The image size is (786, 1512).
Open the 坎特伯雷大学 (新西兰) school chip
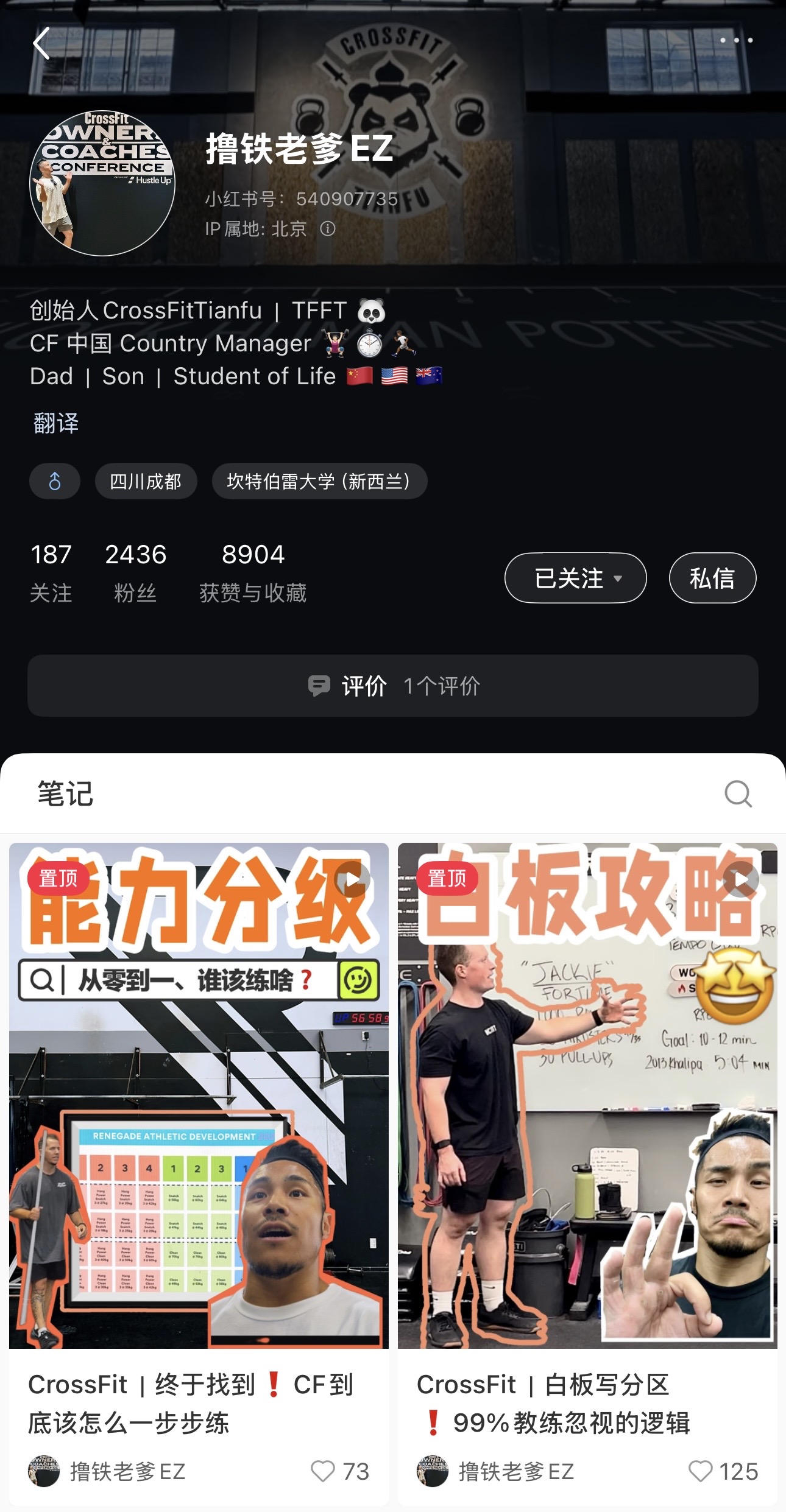[x=319, y=482]
